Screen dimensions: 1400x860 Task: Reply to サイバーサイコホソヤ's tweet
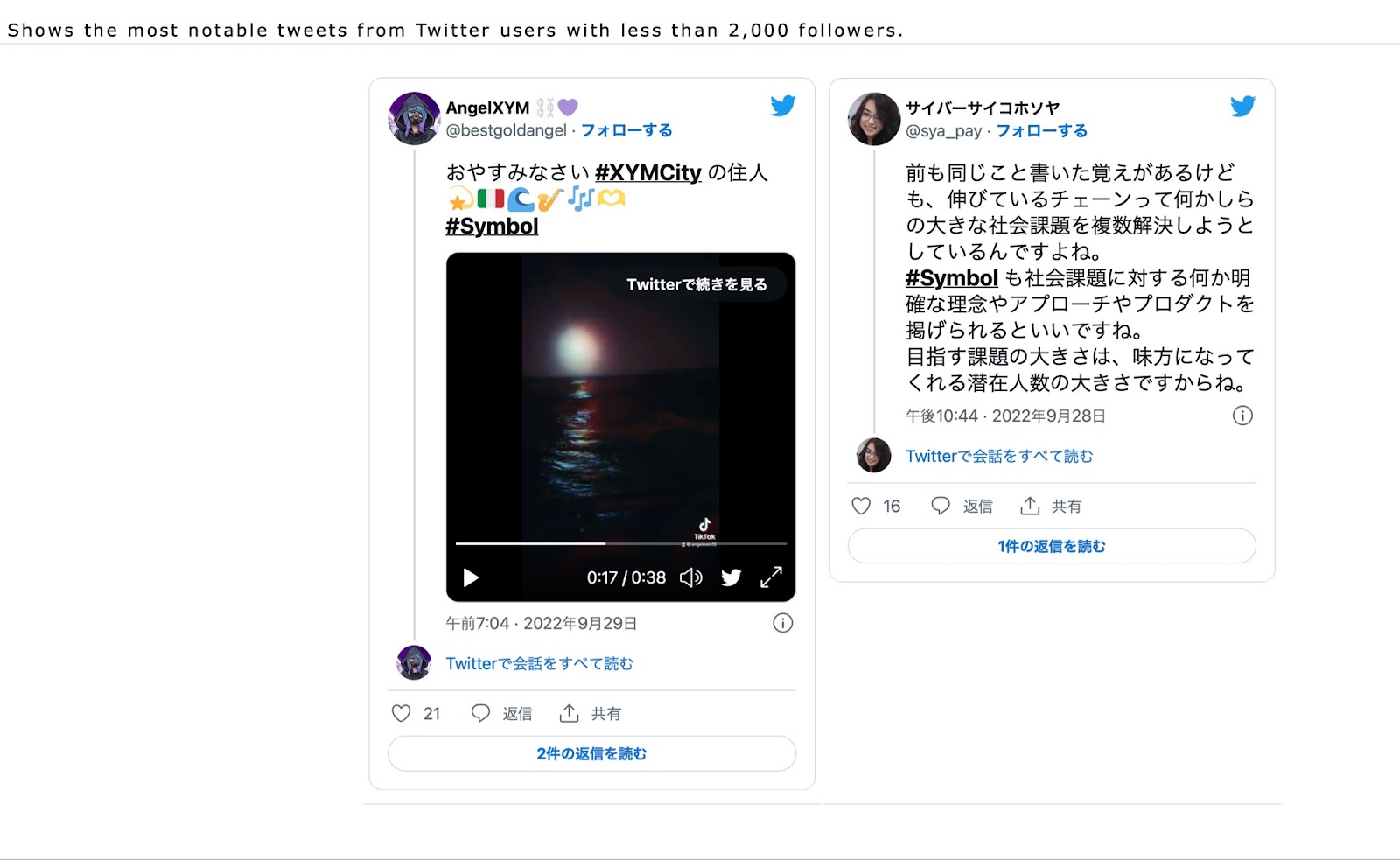pos(962,506)
